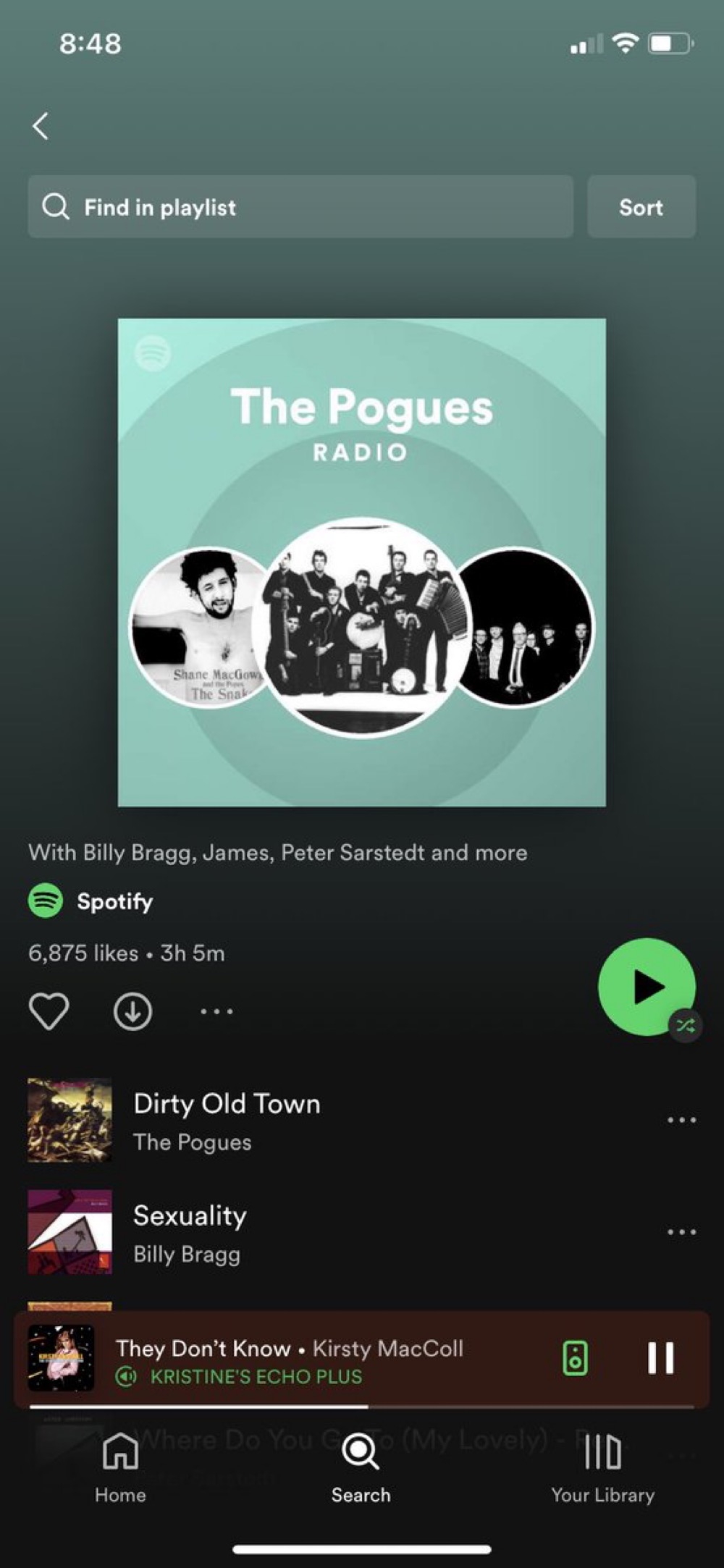Pause the currently playing song

[x=660, y=1358]
